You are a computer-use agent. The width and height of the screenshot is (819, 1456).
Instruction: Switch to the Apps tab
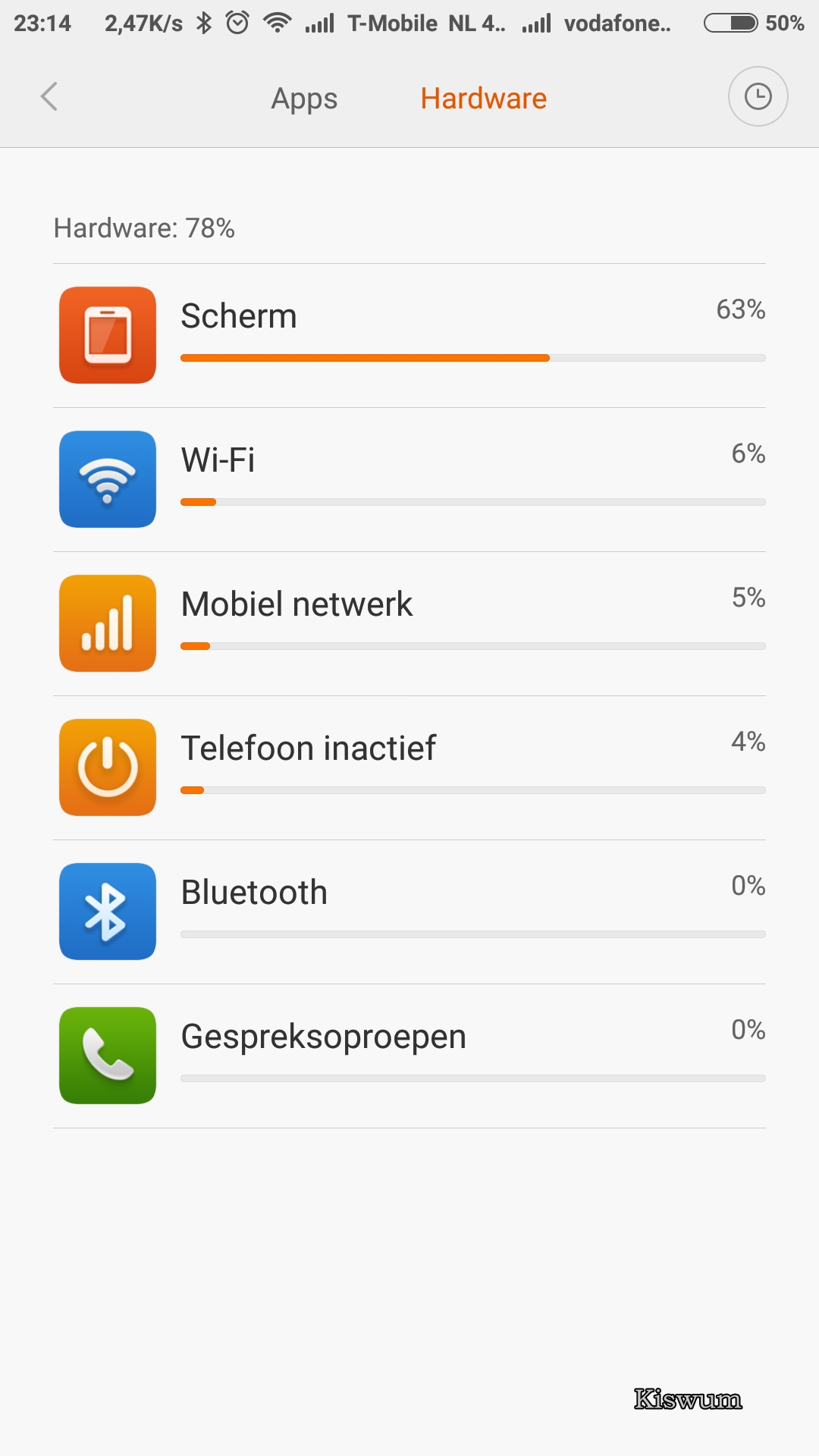pos(304,99)
